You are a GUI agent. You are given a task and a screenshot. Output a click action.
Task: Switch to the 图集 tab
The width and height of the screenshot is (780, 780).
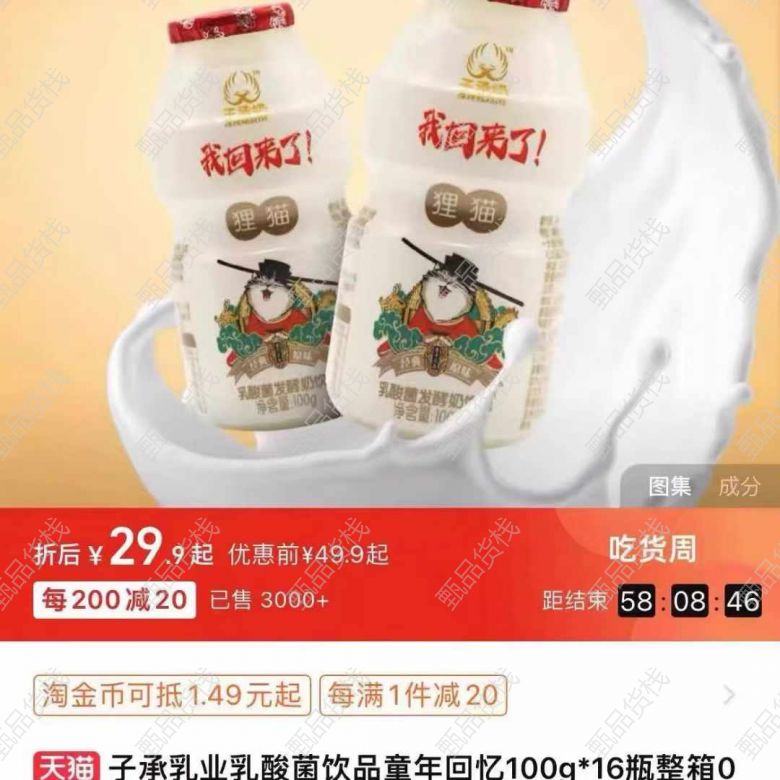click(x=670, y=487)
